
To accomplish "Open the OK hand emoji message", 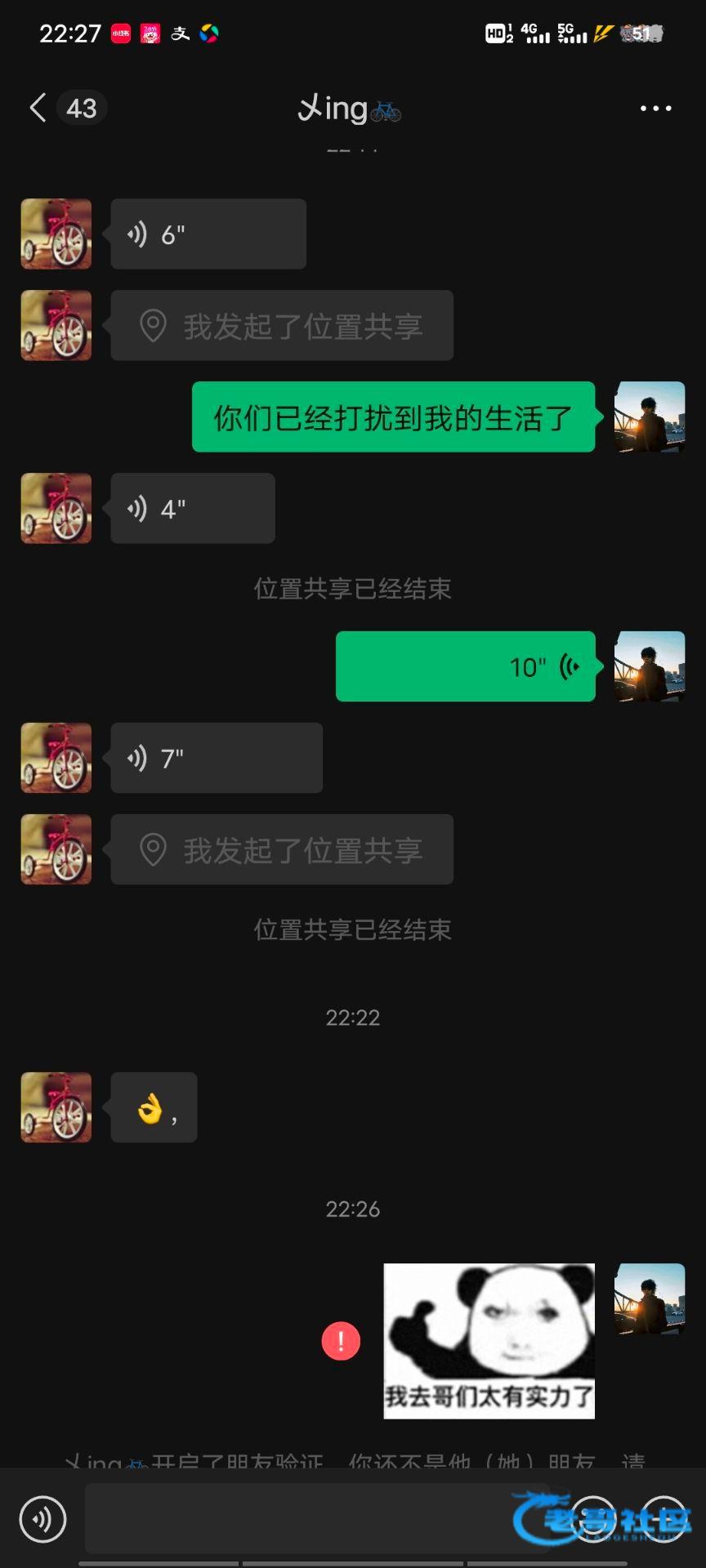I will (154, 1107).
